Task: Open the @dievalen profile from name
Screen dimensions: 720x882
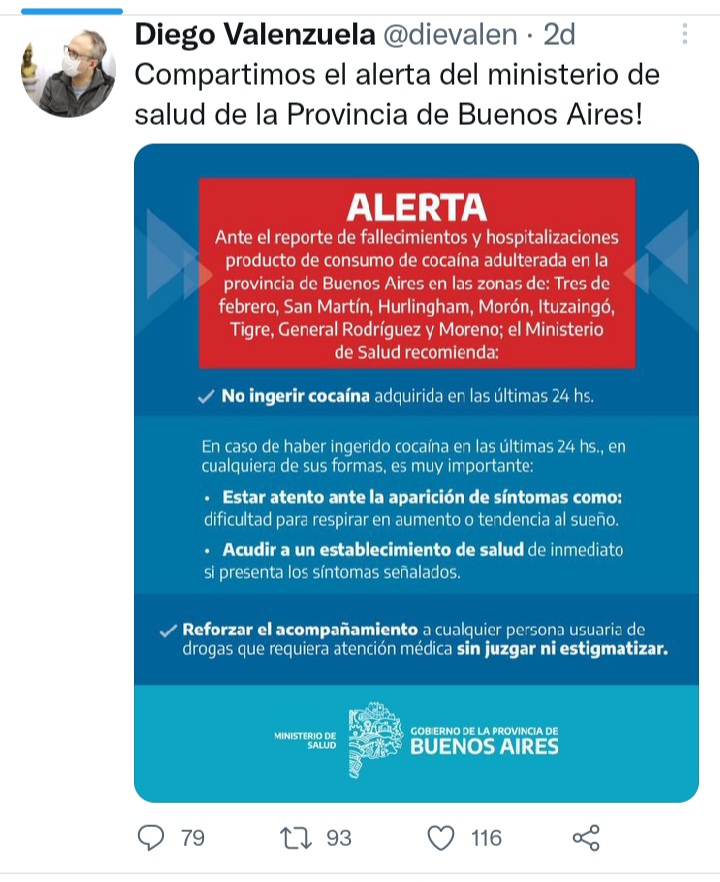Action: tap(254, 35)
